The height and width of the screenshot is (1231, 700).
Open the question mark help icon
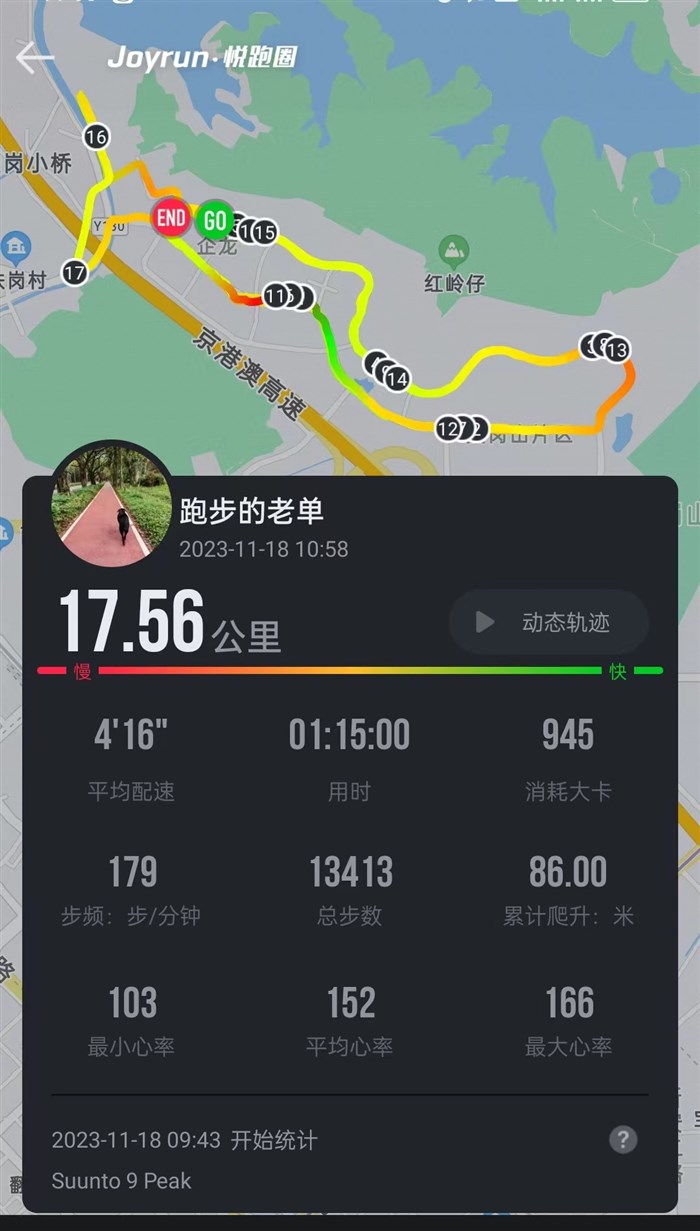(x=623, y=1139)
